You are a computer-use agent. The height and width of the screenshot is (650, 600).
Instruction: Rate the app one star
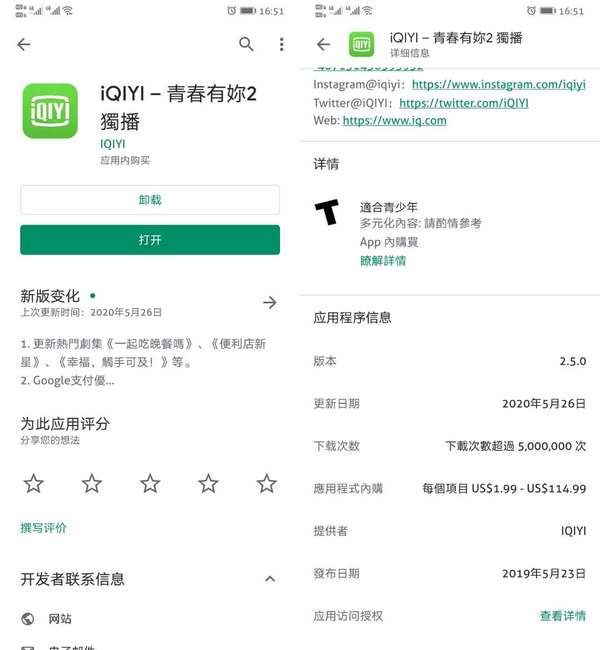tap(33, 484)
